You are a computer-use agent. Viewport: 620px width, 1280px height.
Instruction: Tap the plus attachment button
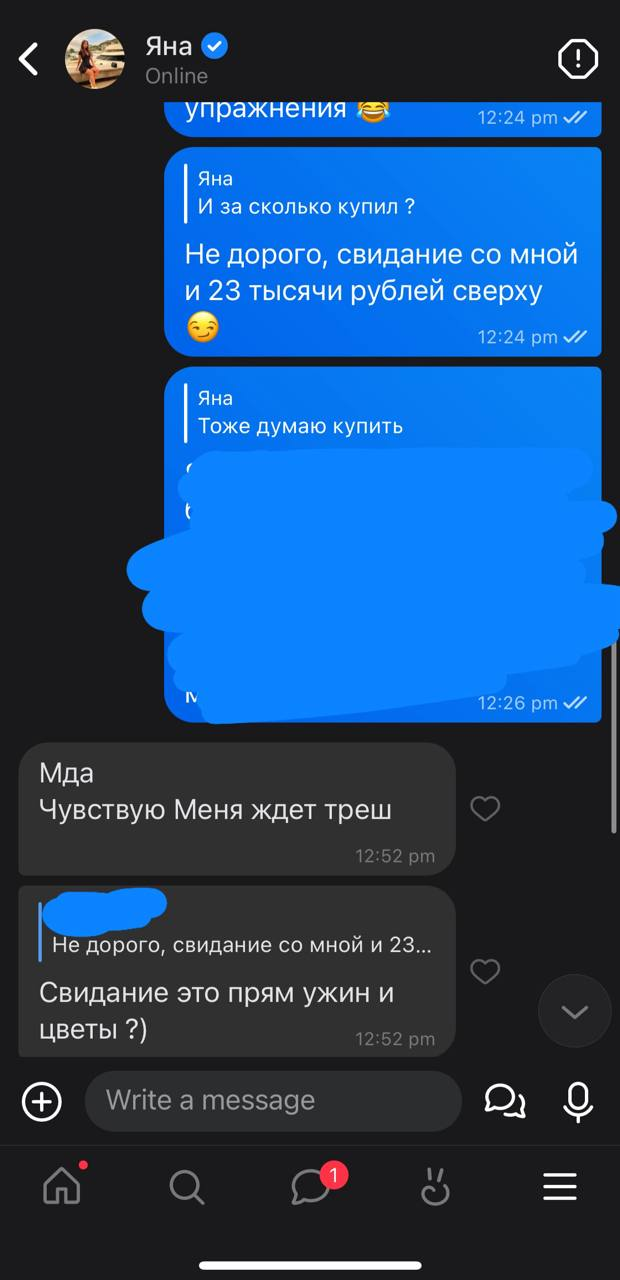[42, 1101]
